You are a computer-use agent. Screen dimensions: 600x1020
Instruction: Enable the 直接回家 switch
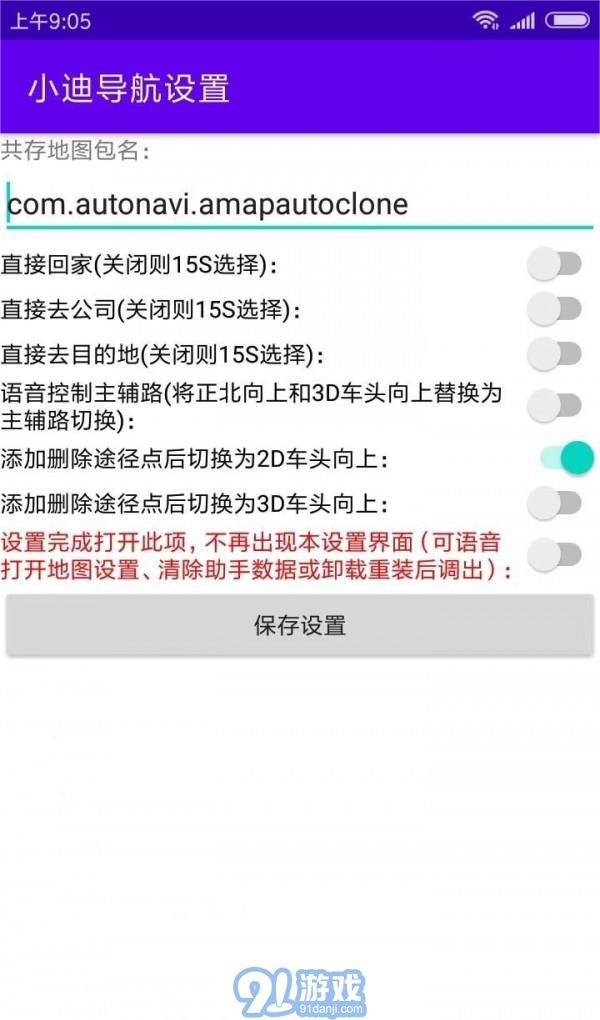[555, 264]
